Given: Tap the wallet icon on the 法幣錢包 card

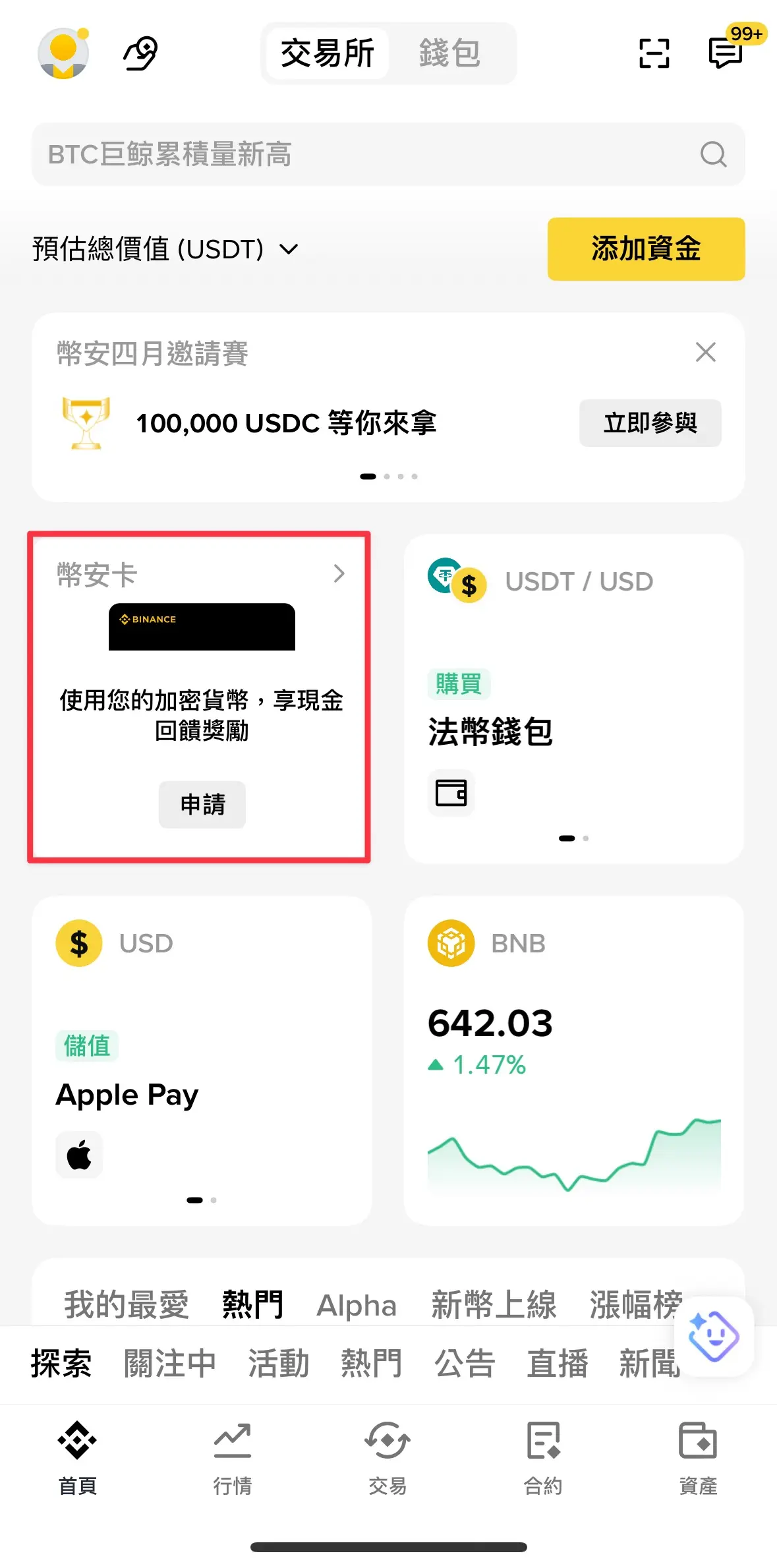Looking at the screenshot, I should tap(451, 793).
